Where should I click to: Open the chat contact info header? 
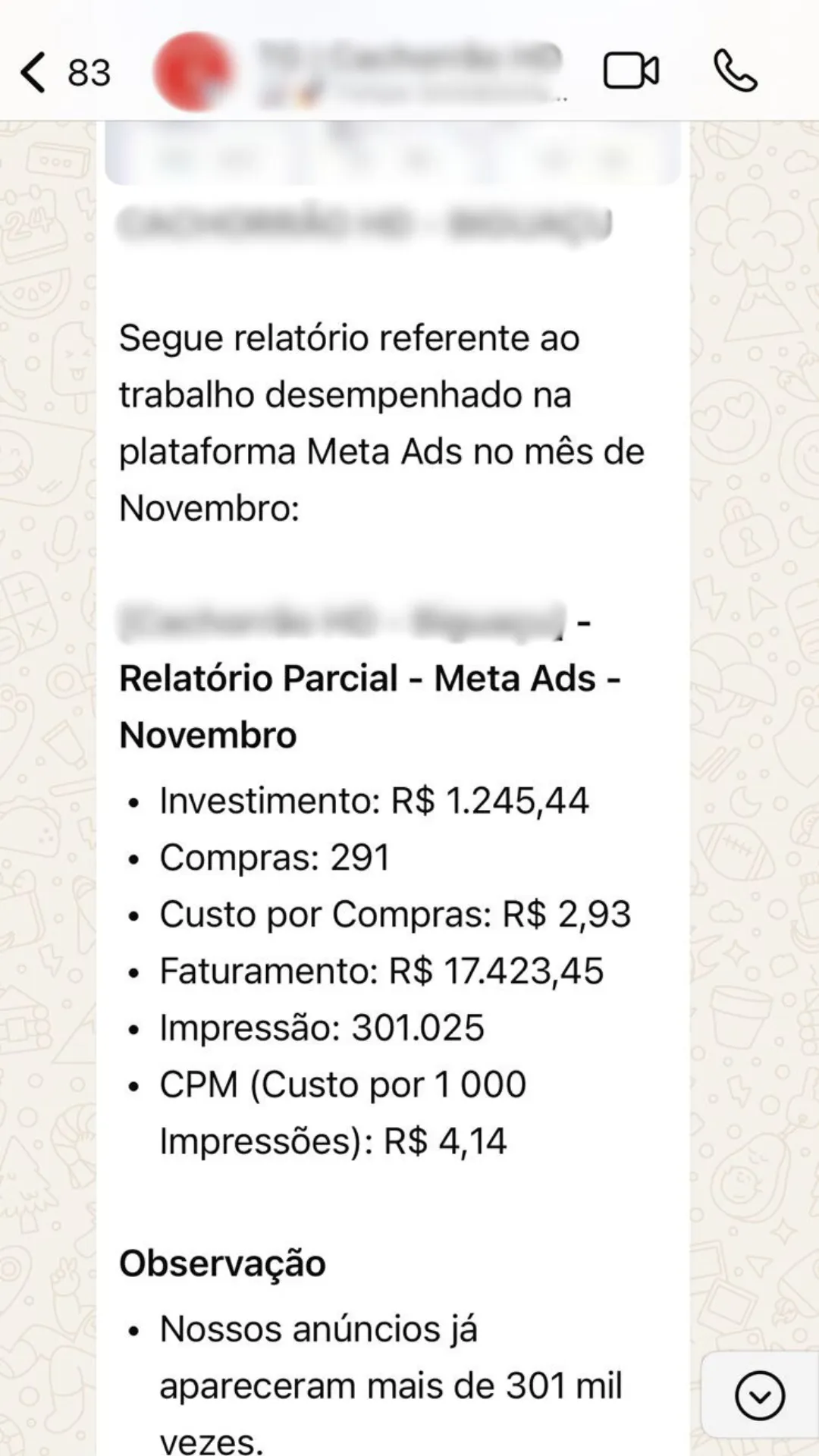point(409,72)
